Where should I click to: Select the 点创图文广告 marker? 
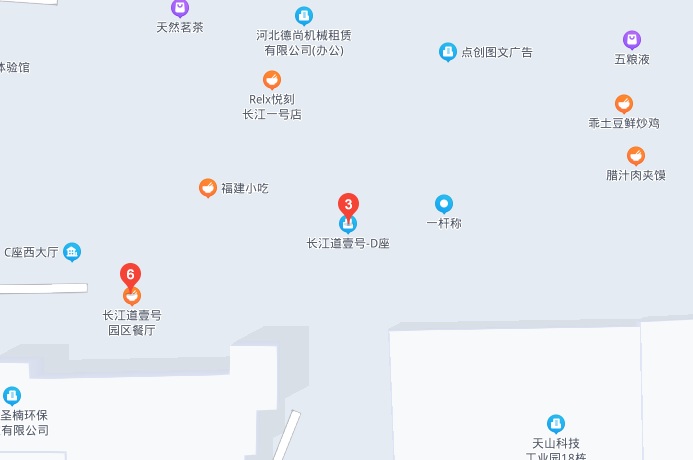448,52
